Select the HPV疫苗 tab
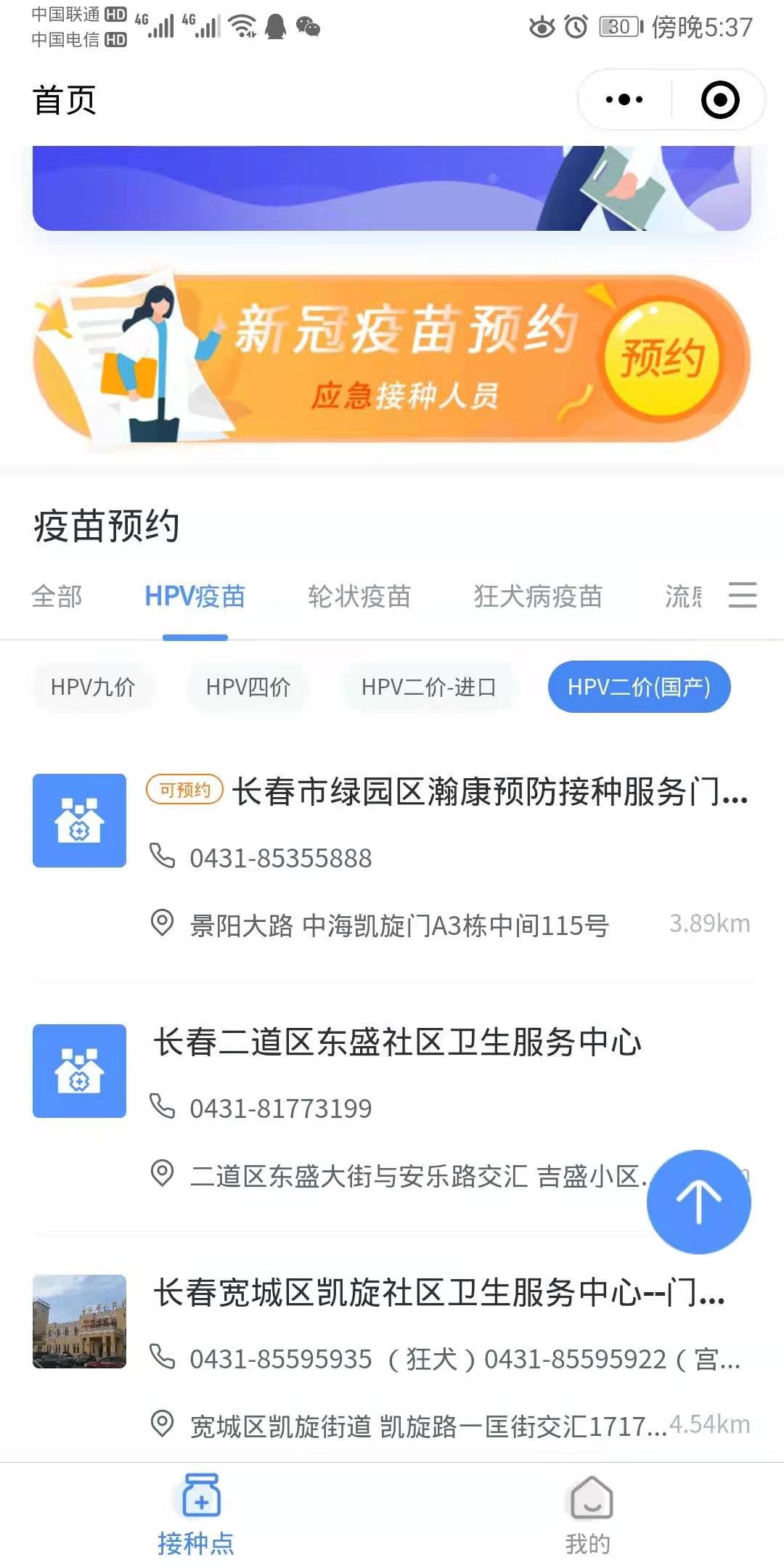This screenshot has height=1568, width=784. click(x=195, y=597)
